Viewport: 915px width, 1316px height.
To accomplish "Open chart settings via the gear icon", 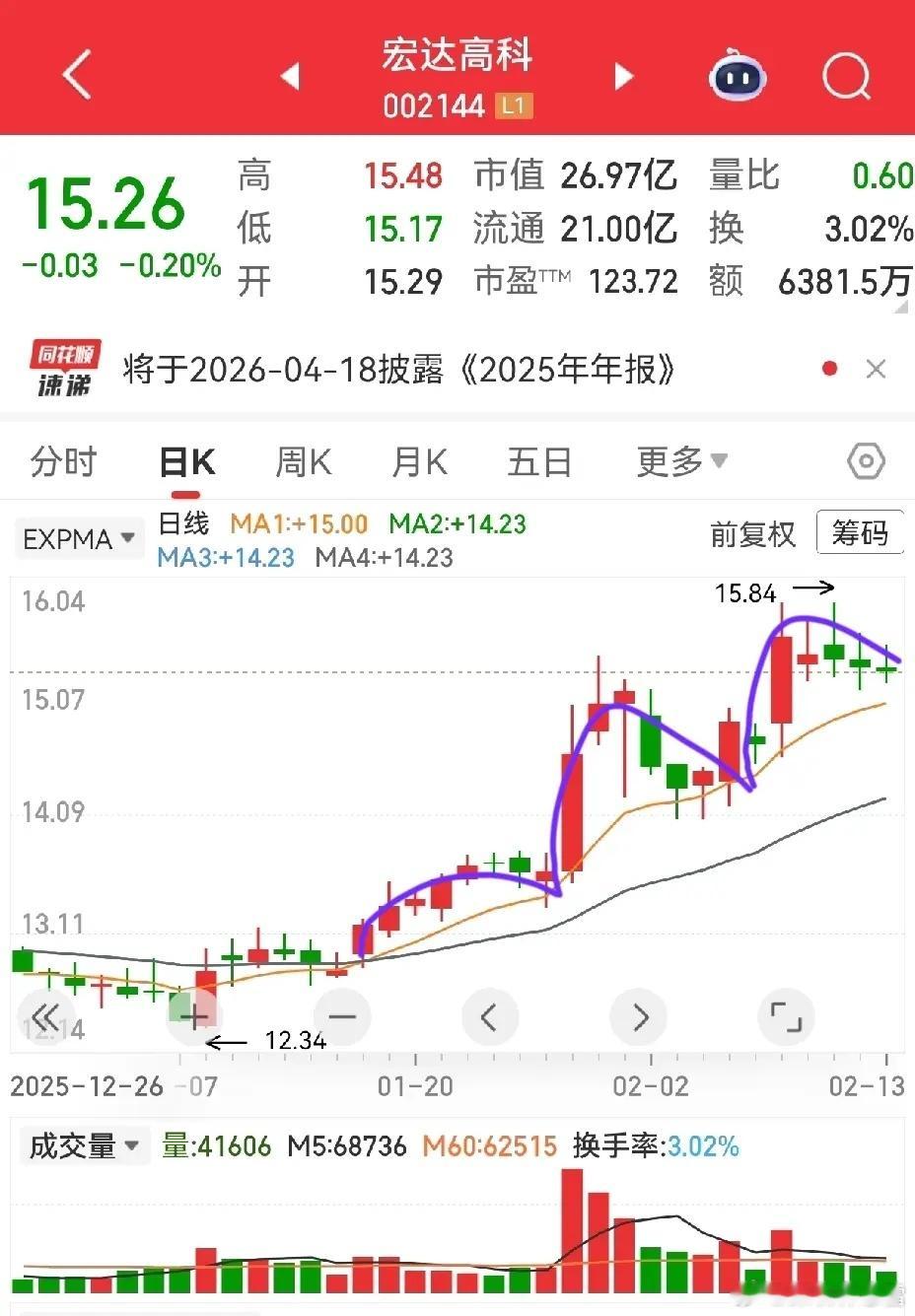I will coord(865,460).
